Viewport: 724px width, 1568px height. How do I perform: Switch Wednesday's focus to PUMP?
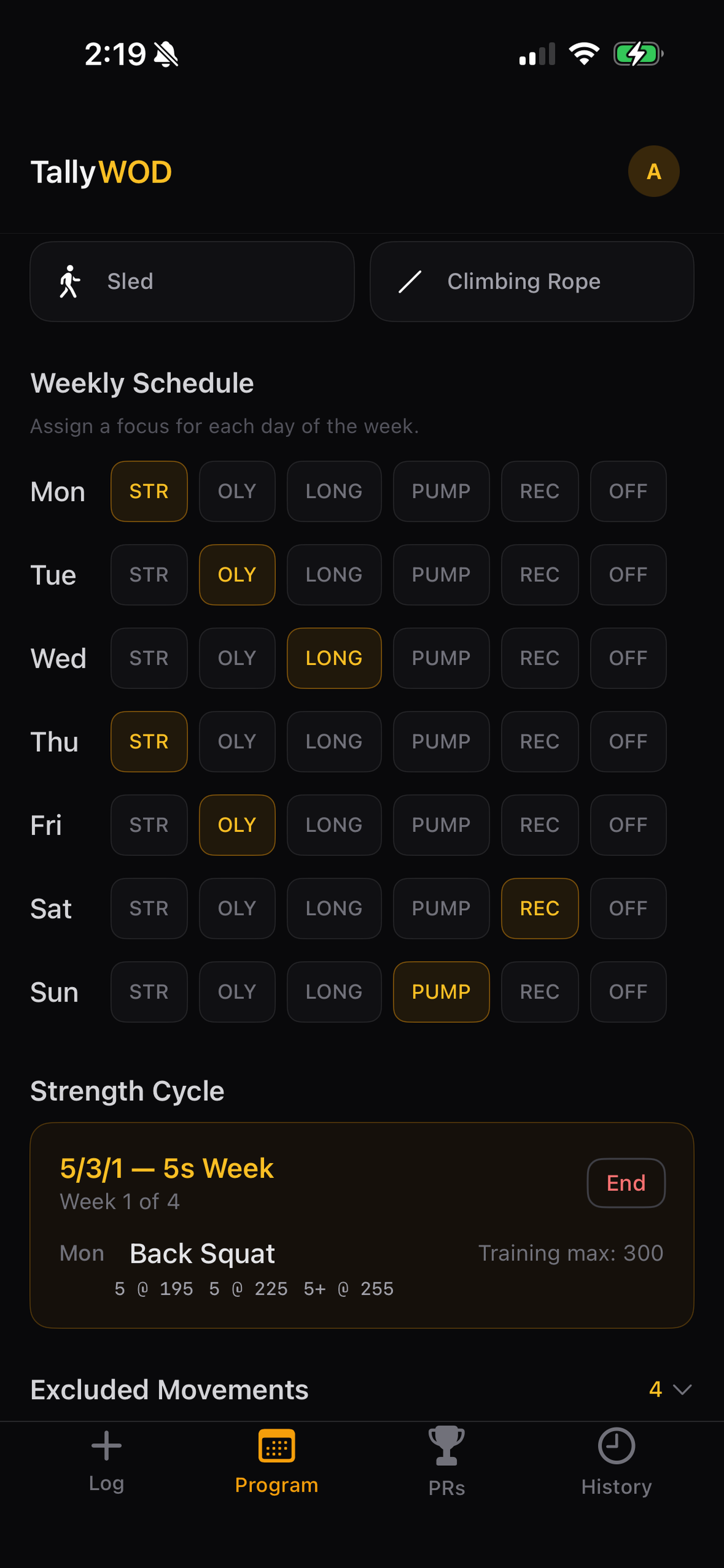441,658
